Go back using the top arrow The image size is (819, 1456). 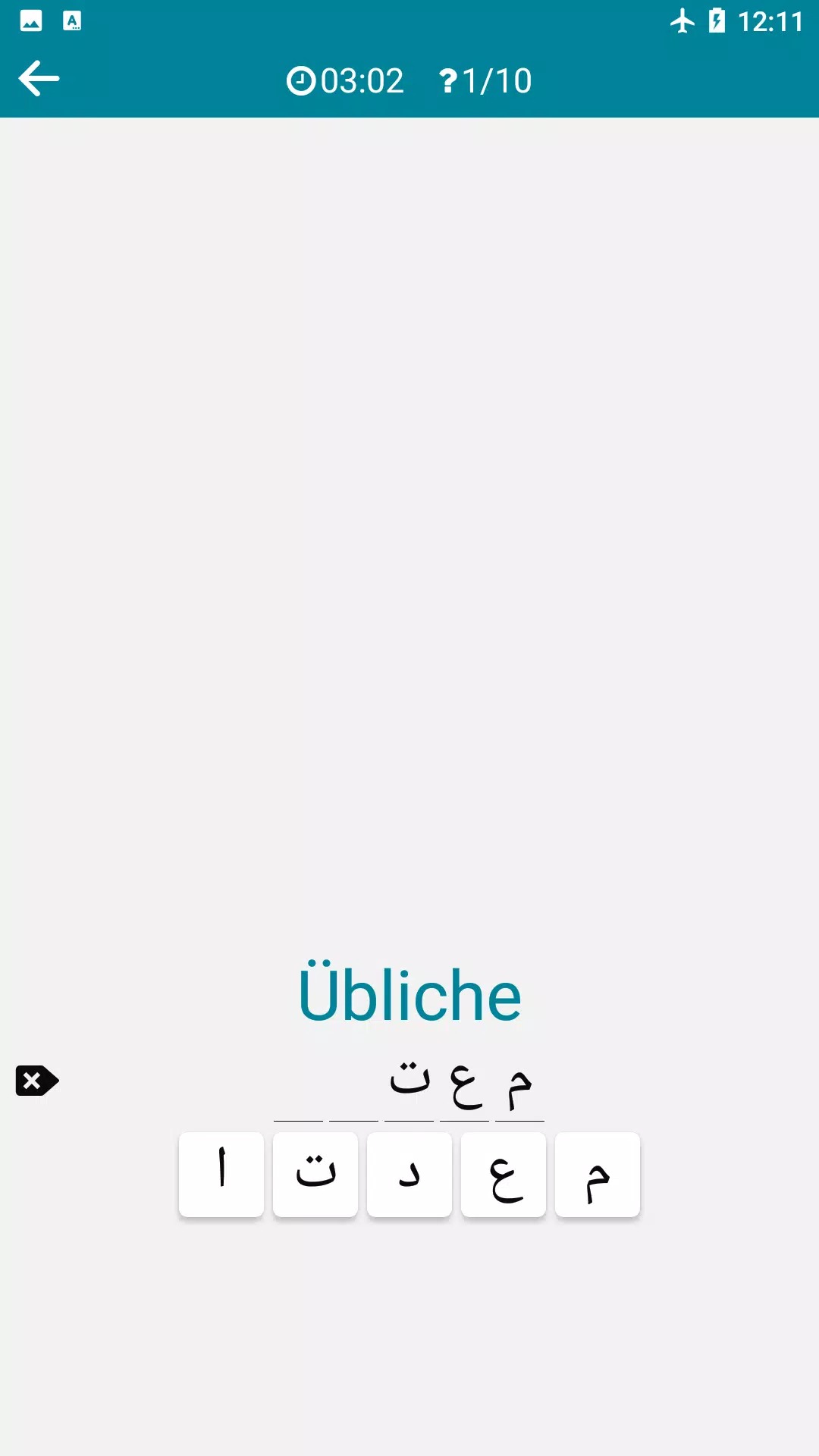(39, 79)
